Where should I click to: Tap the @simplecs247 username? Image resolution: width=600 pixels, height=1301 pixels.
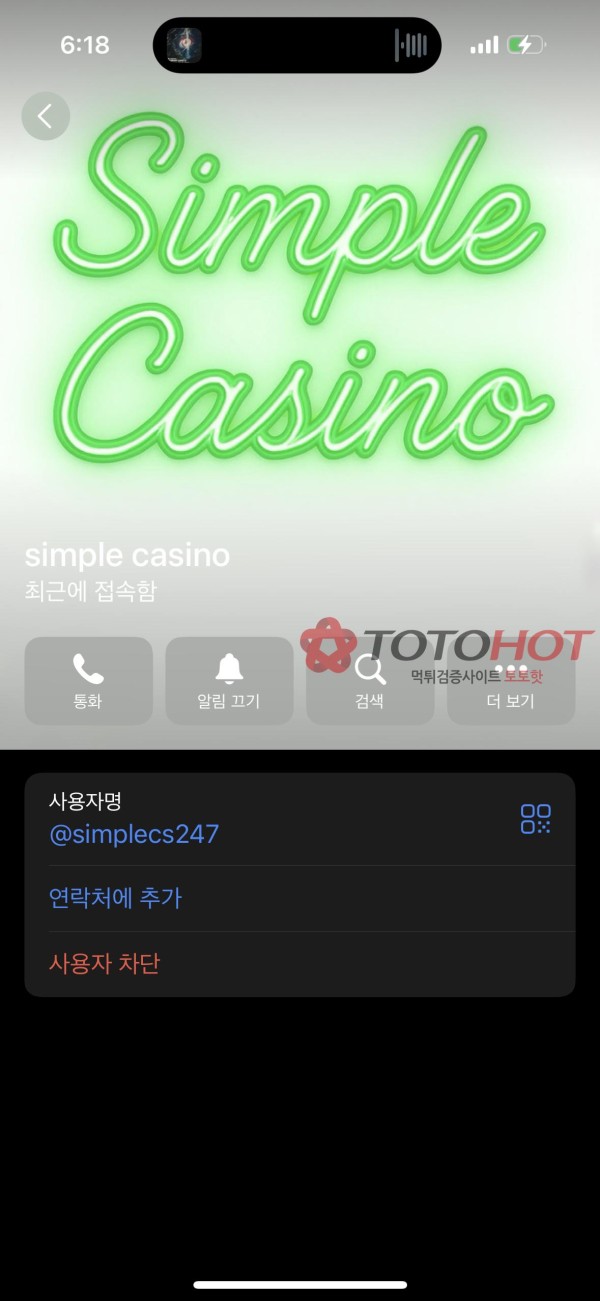[134, 834]
